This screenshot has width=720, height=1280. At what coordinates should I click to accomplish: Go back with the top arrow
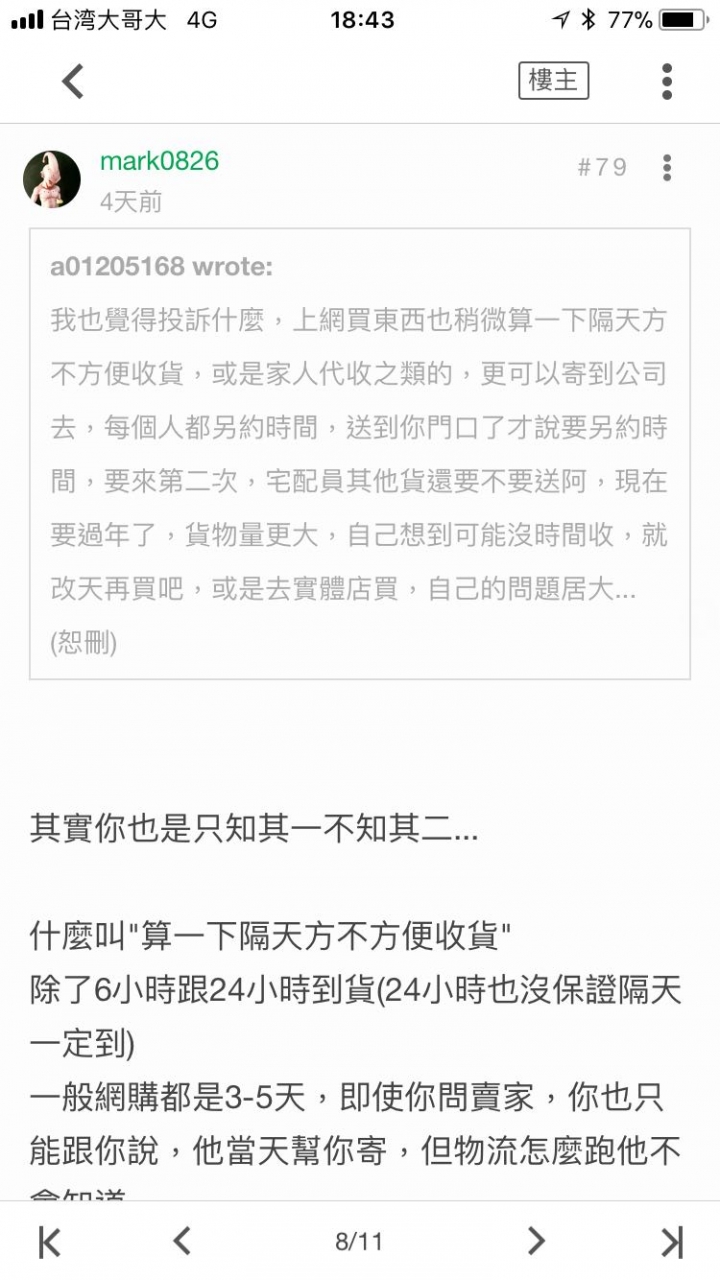tap(73, 81)
